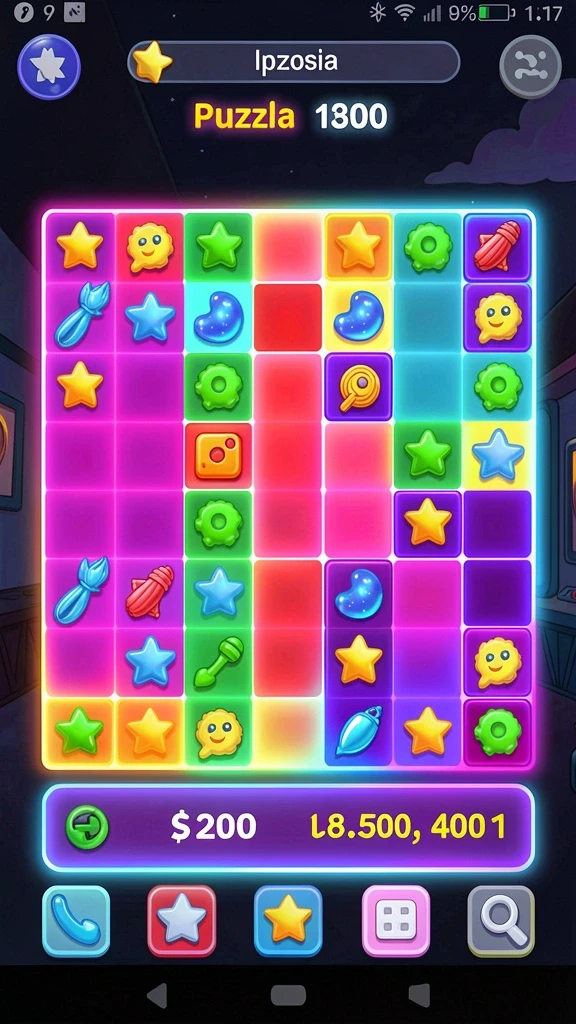This screenshot has height=1024, width=576.
Task: Tap the magnifying glass booster
Action: point(502,921)
